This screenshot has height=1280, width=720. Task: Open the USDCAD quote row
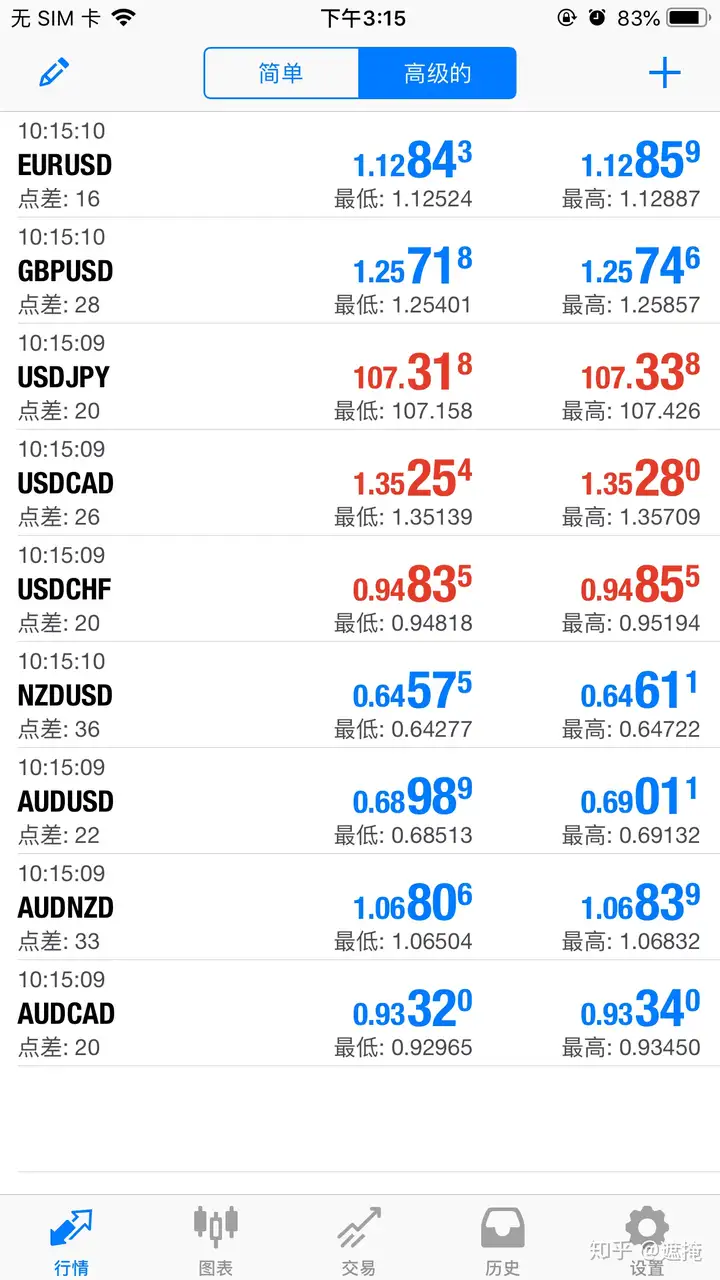point(360,483)
